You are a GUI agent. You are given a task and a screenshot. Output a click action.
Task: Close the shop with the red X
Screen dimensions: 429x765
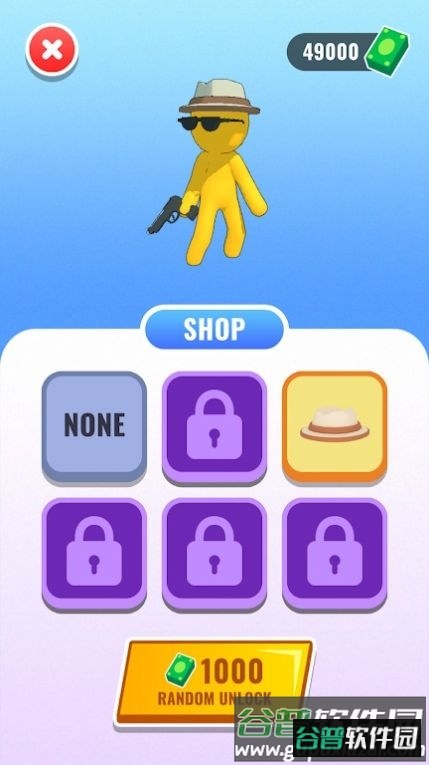click(52, 50)
